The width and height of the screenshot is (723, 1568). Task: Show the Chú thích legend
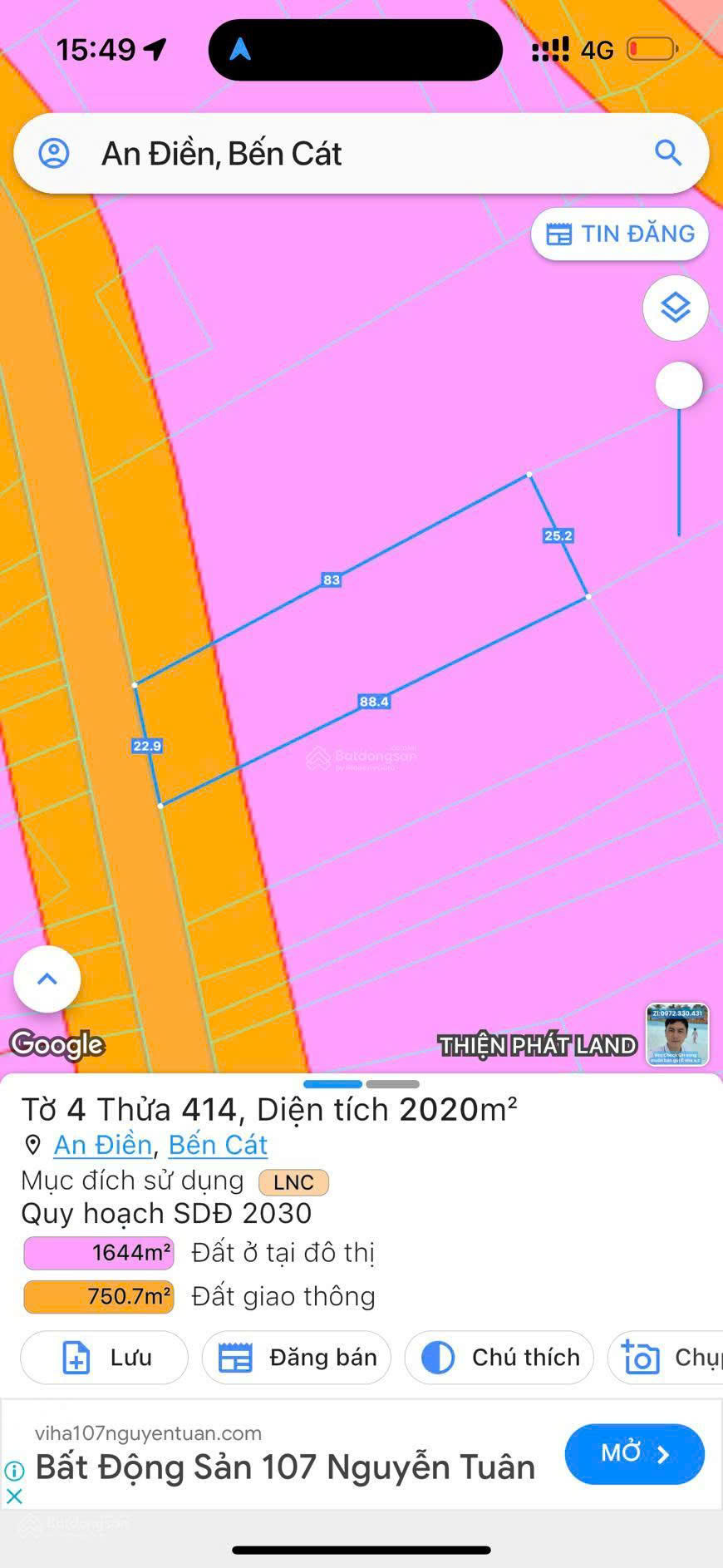(499, 1358)
